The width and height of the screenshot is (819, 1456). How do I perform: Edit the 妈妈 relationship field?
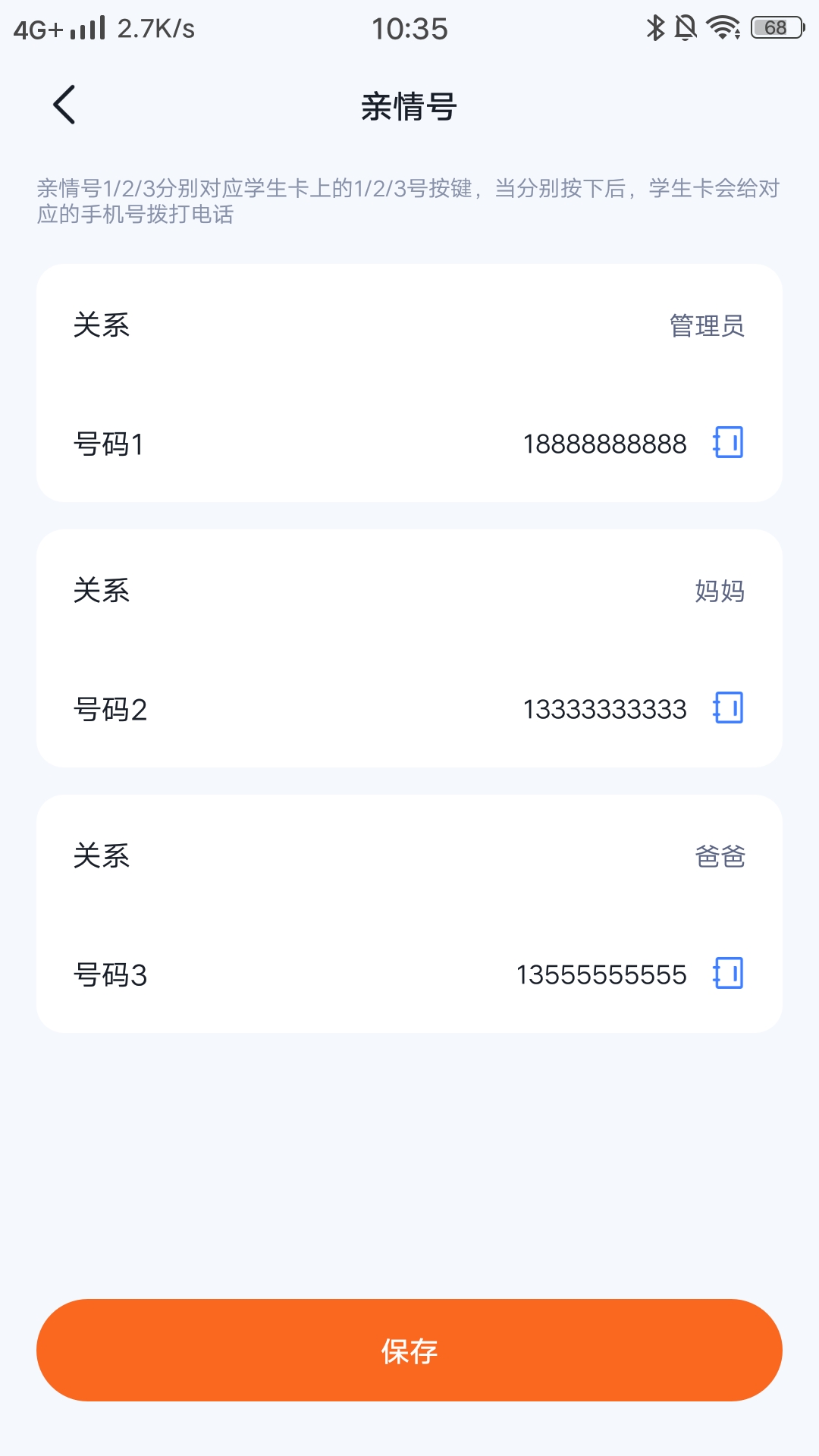pyautogui.click(x=719, y=591)
